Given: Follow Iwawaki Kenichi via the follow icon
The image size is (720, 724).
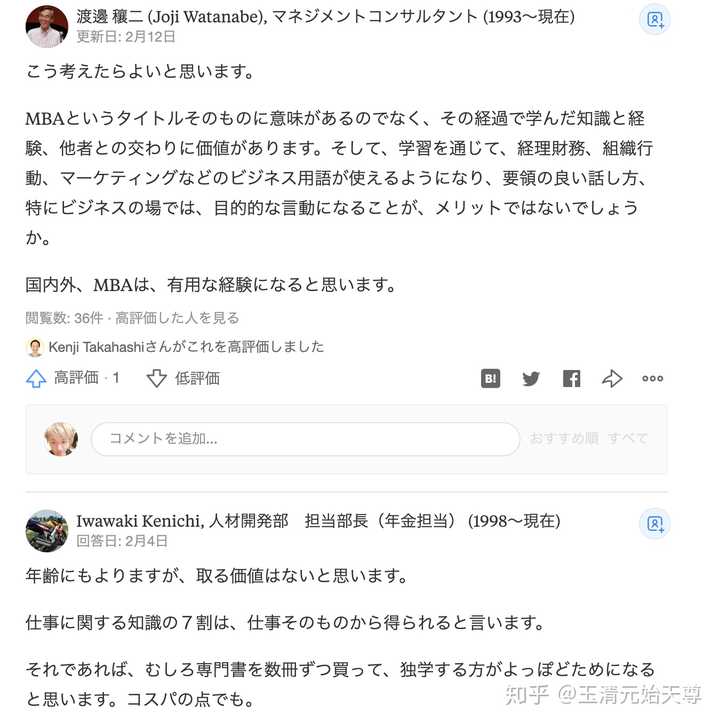Looking at the screenshot, I should tap(654, 523).
